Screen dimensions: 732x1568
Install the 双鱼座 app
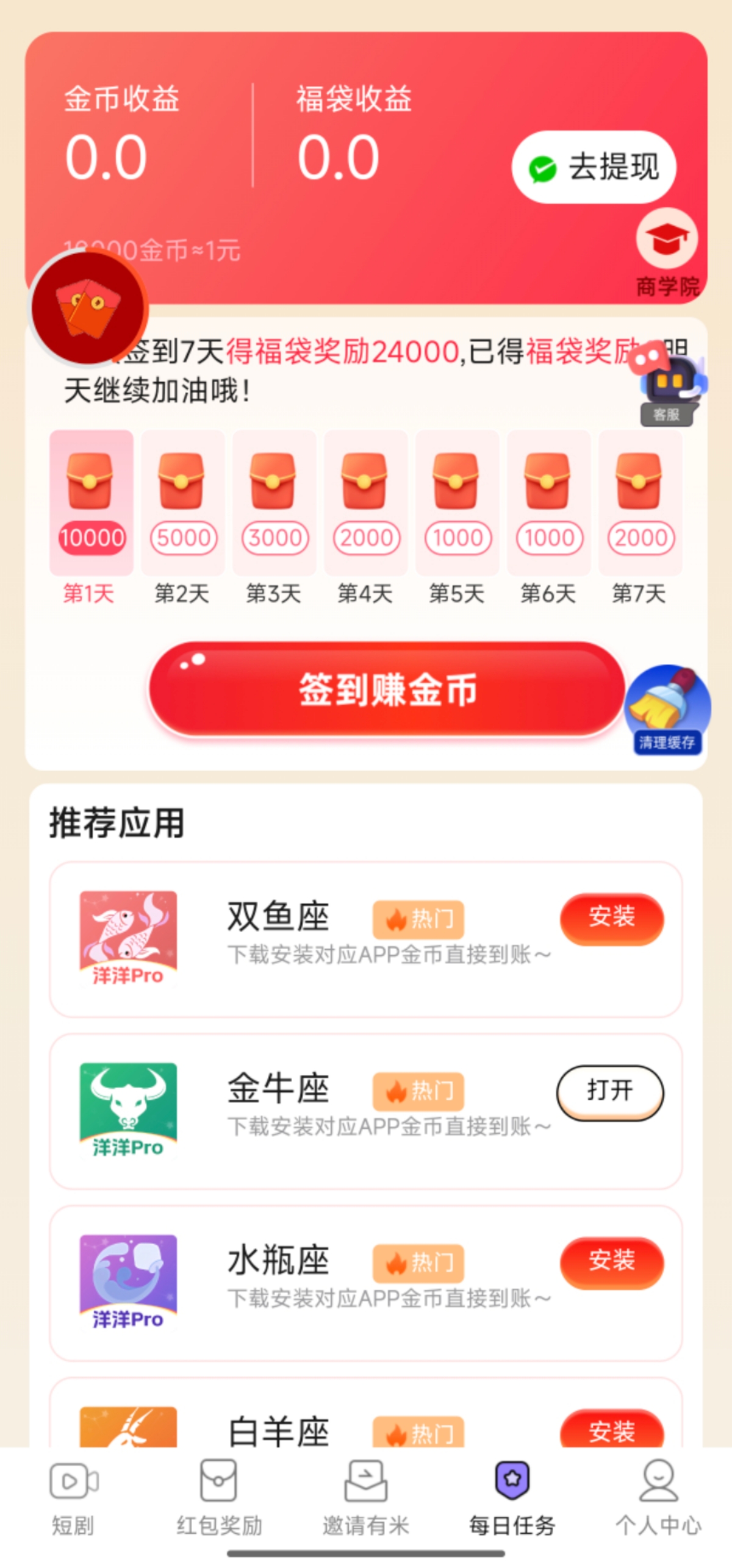(611, 918)
